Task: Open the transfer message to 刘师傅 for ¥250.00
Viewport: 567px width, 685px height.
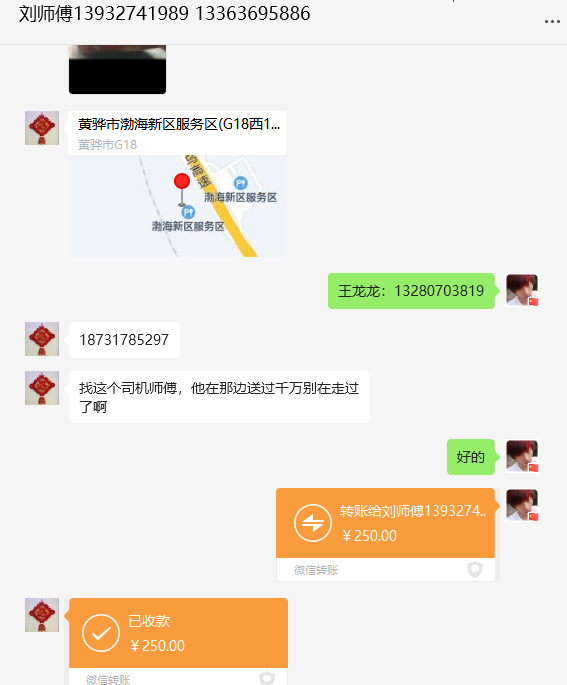Action: click(385, 535)
